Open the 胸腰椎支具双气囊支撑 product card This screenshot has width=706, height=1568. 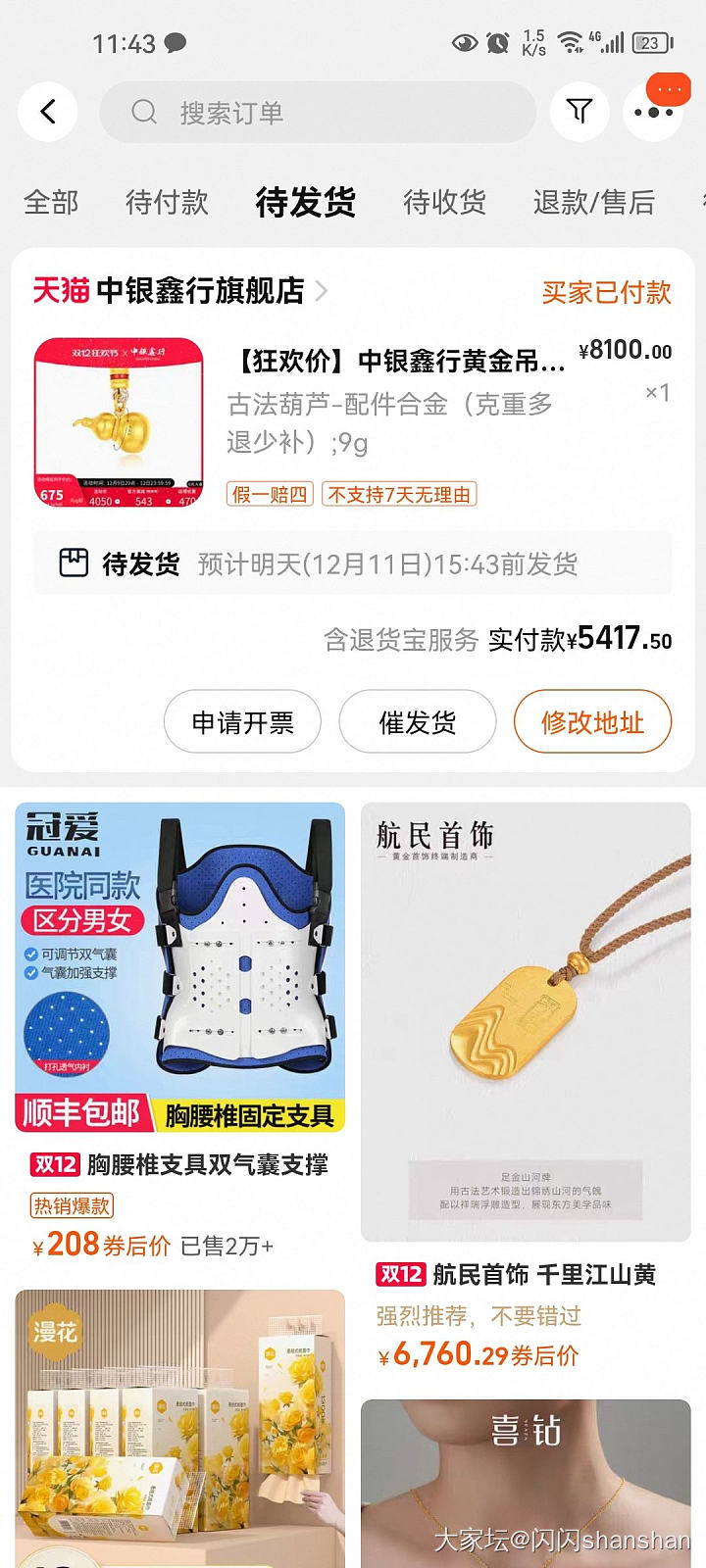point(180,1029)
